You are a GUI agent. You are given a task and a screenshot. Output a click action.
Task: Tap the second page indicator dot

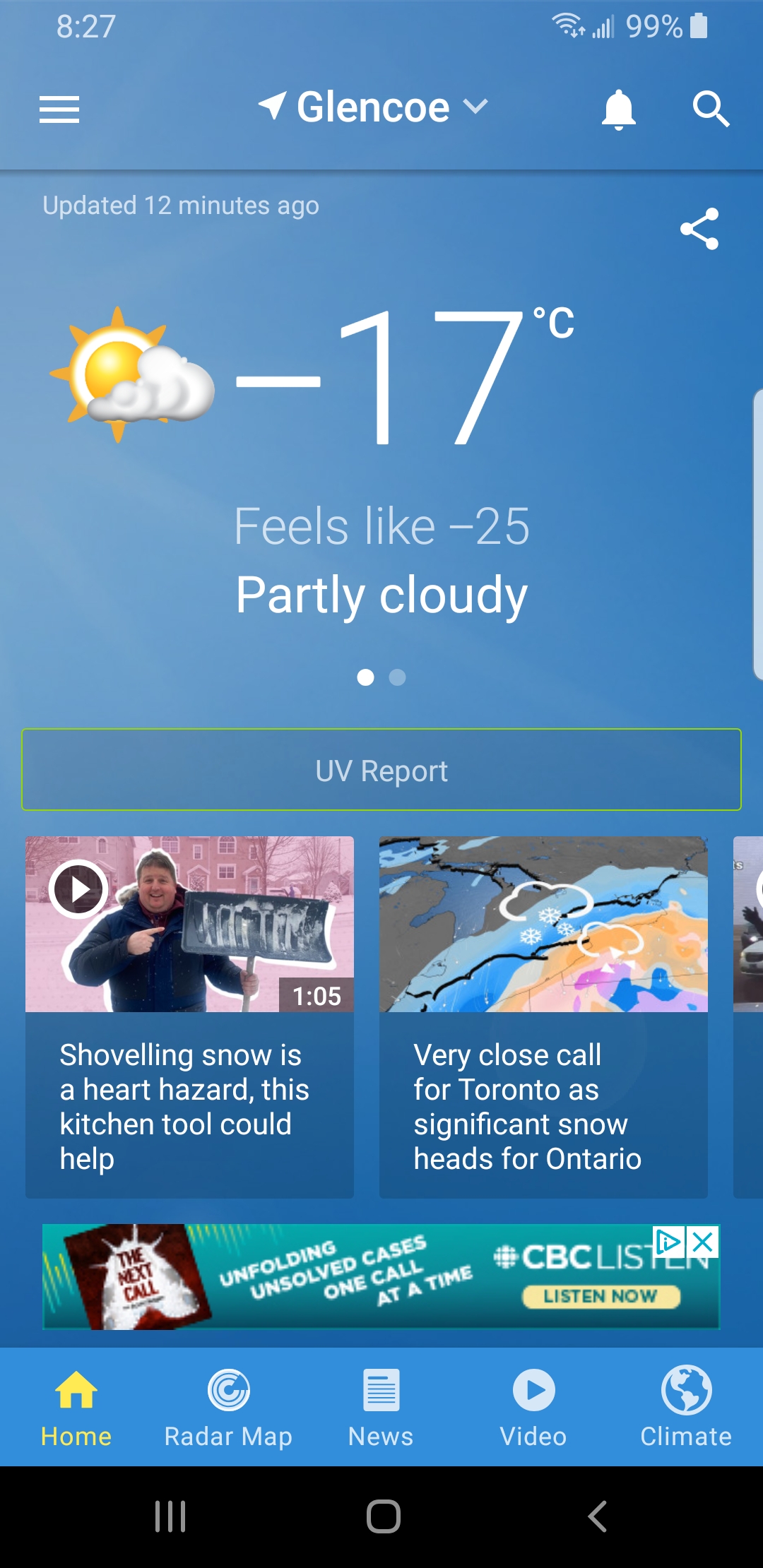(398, 677)
